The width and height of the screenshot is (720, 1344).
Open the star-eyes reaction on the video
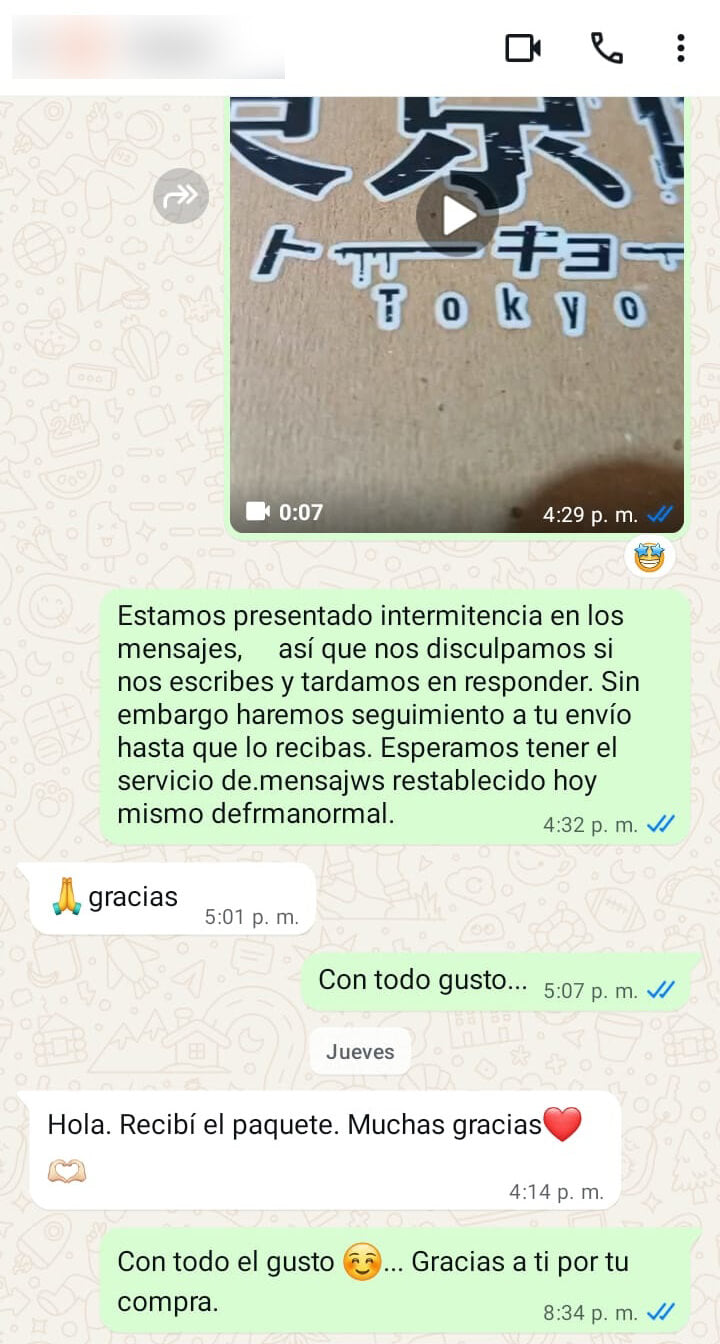click(x=649, y=556)
